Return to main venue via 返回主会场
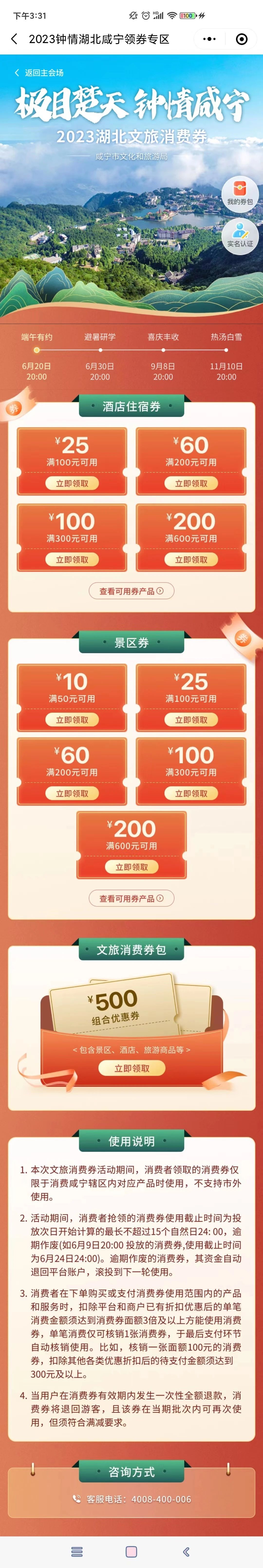Screen dimensions: 263x1568 click(39, 73)
